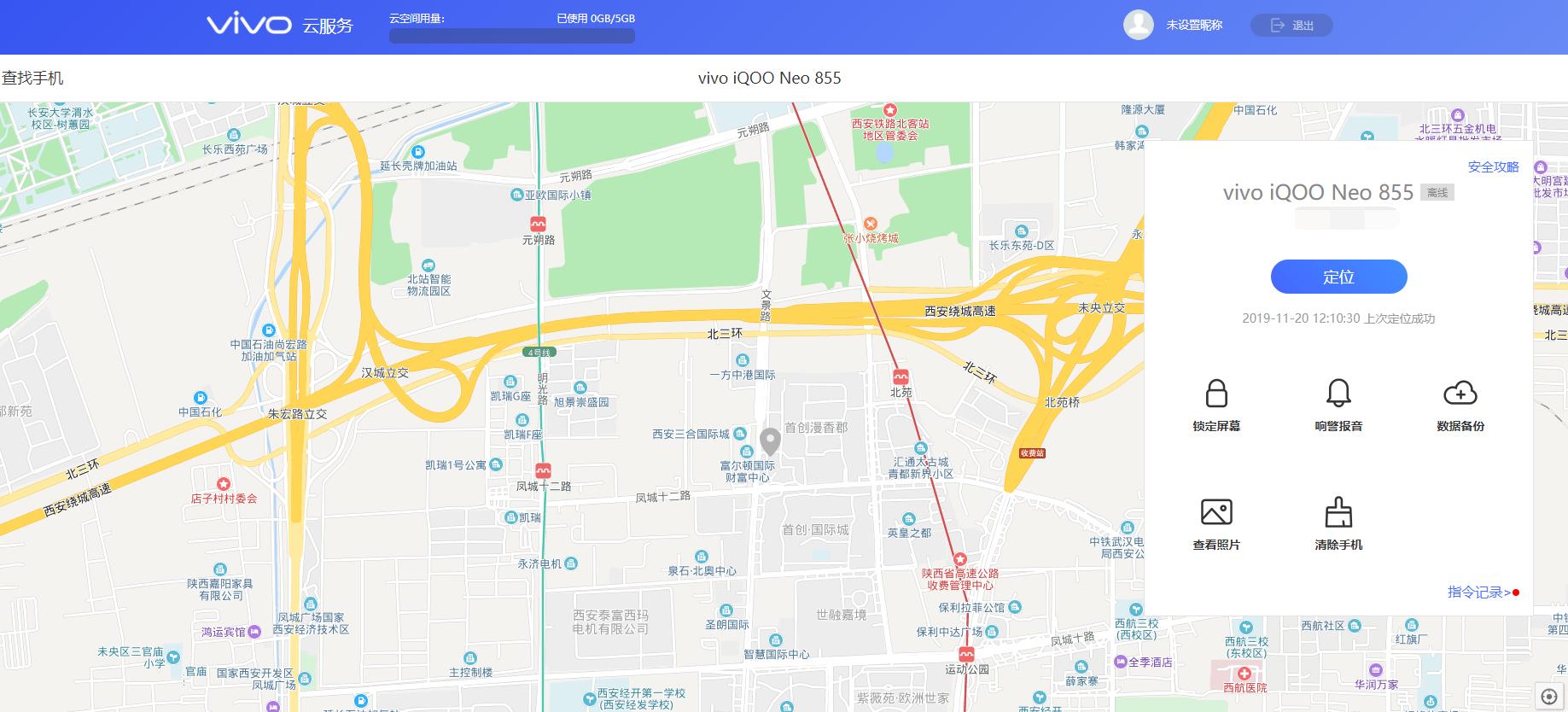Image resolution: width=1568 pixels, height=712 pixels.
Task: View the 指令记录 command history
Action: pyautogui.click(x=1479, y=592)
